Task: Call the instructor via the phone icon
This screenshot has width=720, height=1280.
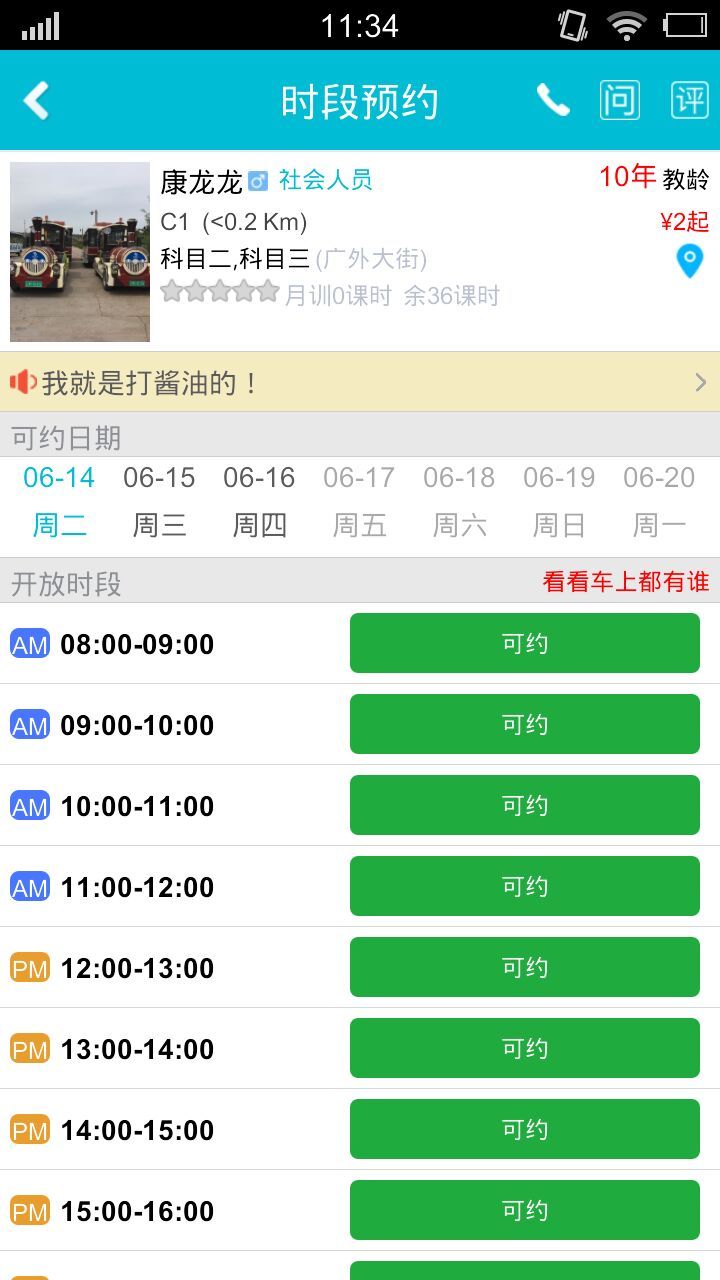Action: 553,100
